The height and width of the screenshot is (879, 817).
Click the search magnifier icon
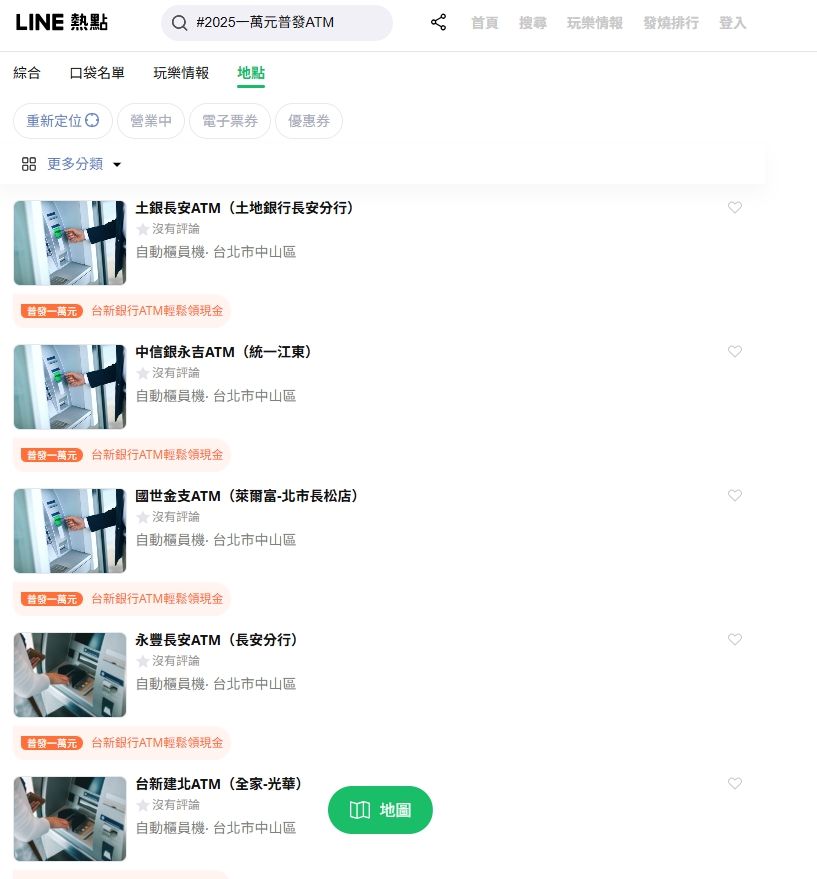[180, 22]
